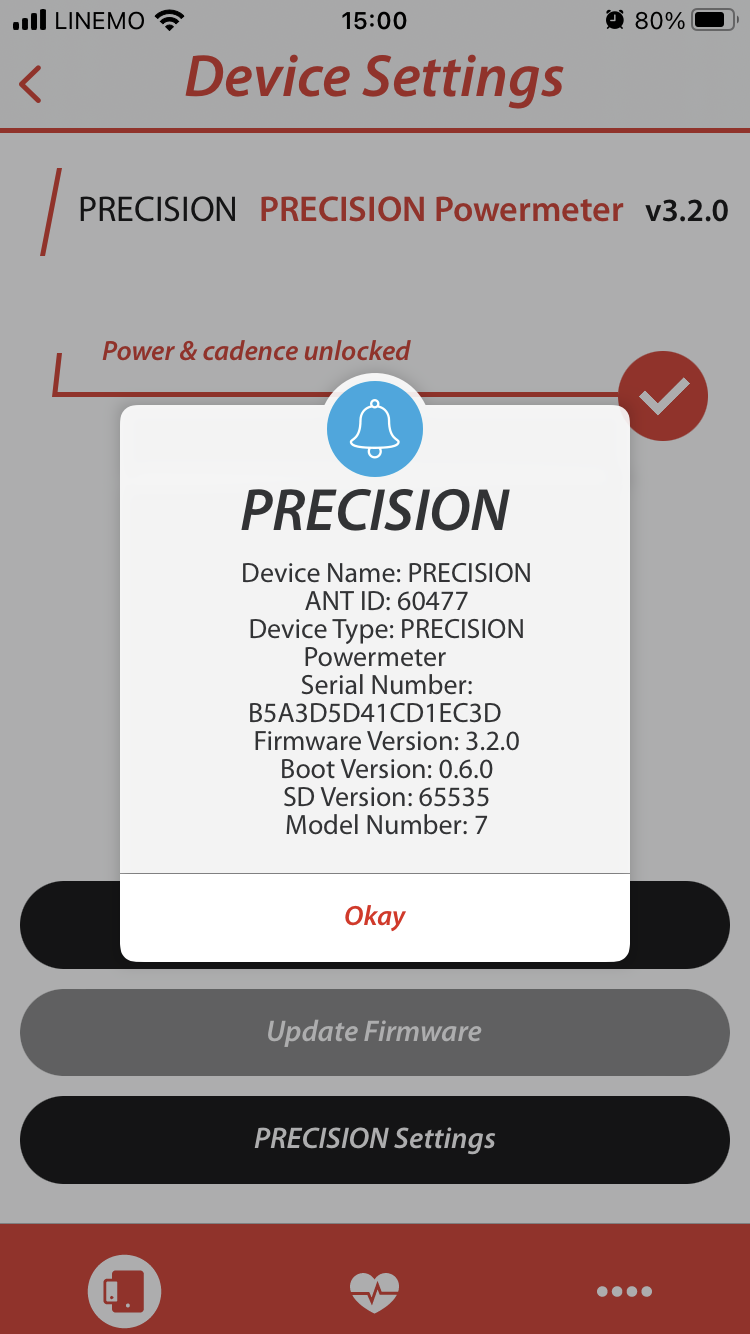The height and width of the screenshot is (1334, 750).
Task: Tap the Update Firmware button
Action: tap(375, 1032)
